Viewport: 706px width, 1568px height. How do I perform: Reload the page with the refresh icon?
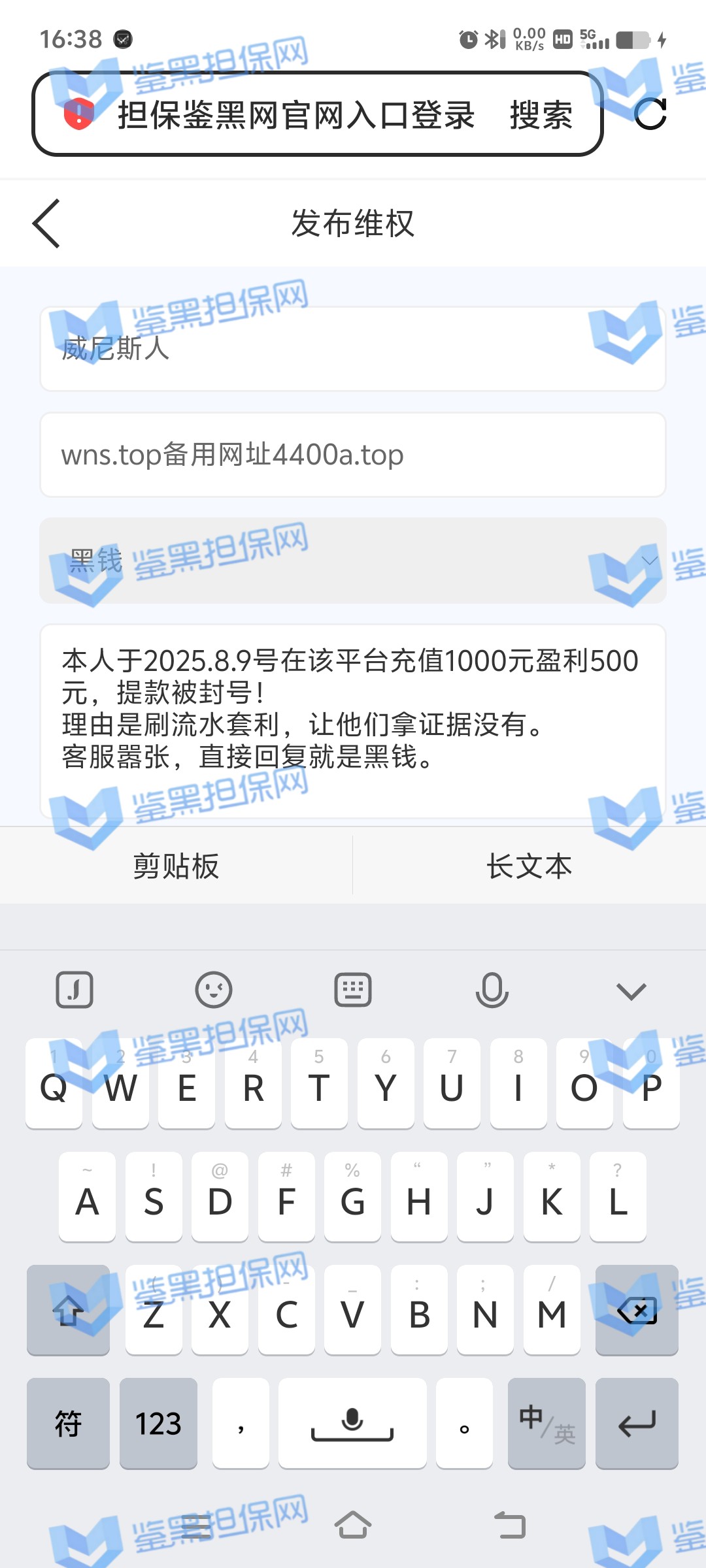pos(650,114)
